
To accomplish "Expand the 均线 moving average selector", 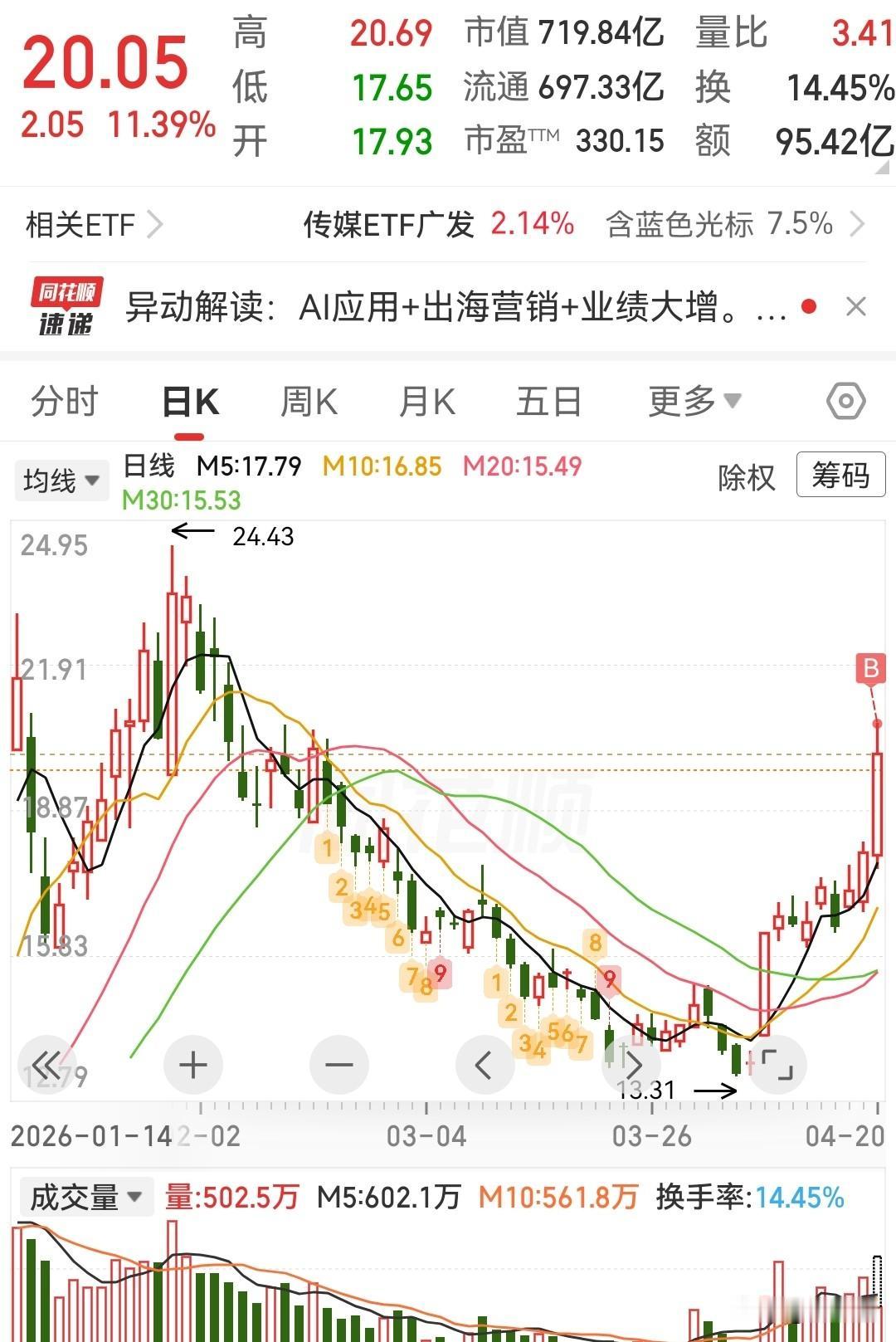I will [61, 480].
